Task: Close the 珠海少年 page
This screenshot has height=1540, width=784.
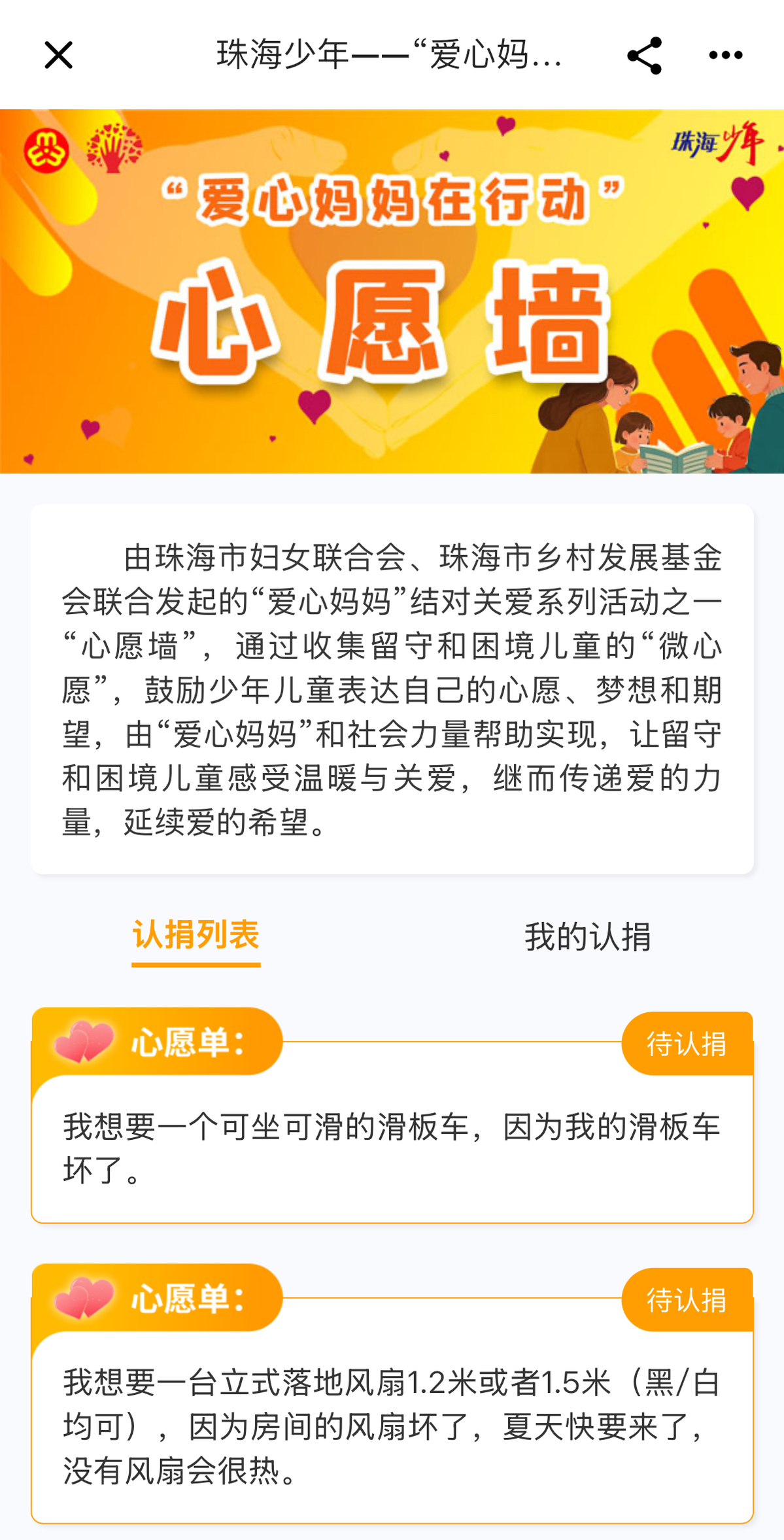Action: click(x=58, y=55)
